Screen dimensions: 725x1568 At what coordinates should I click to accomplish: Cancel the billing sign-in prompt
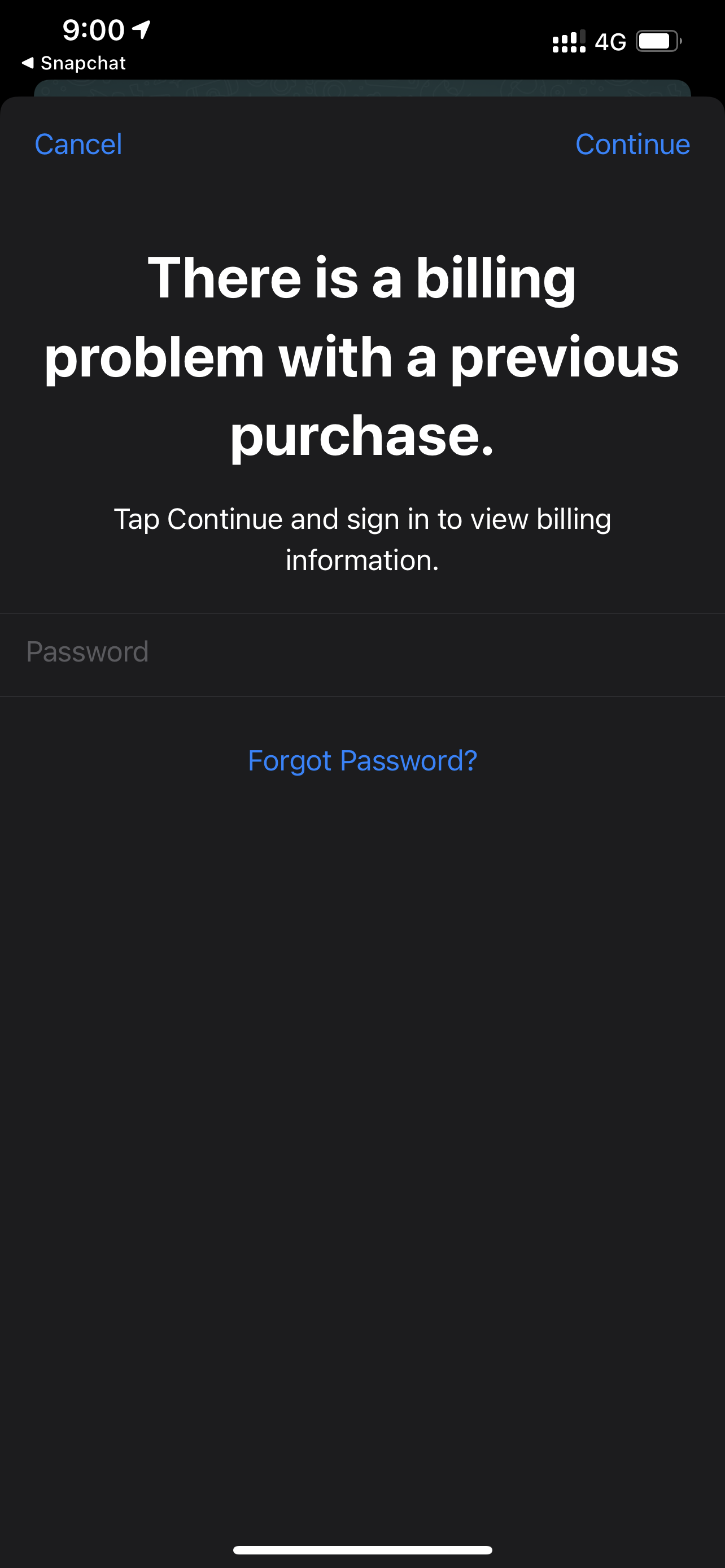click(78, 145)
